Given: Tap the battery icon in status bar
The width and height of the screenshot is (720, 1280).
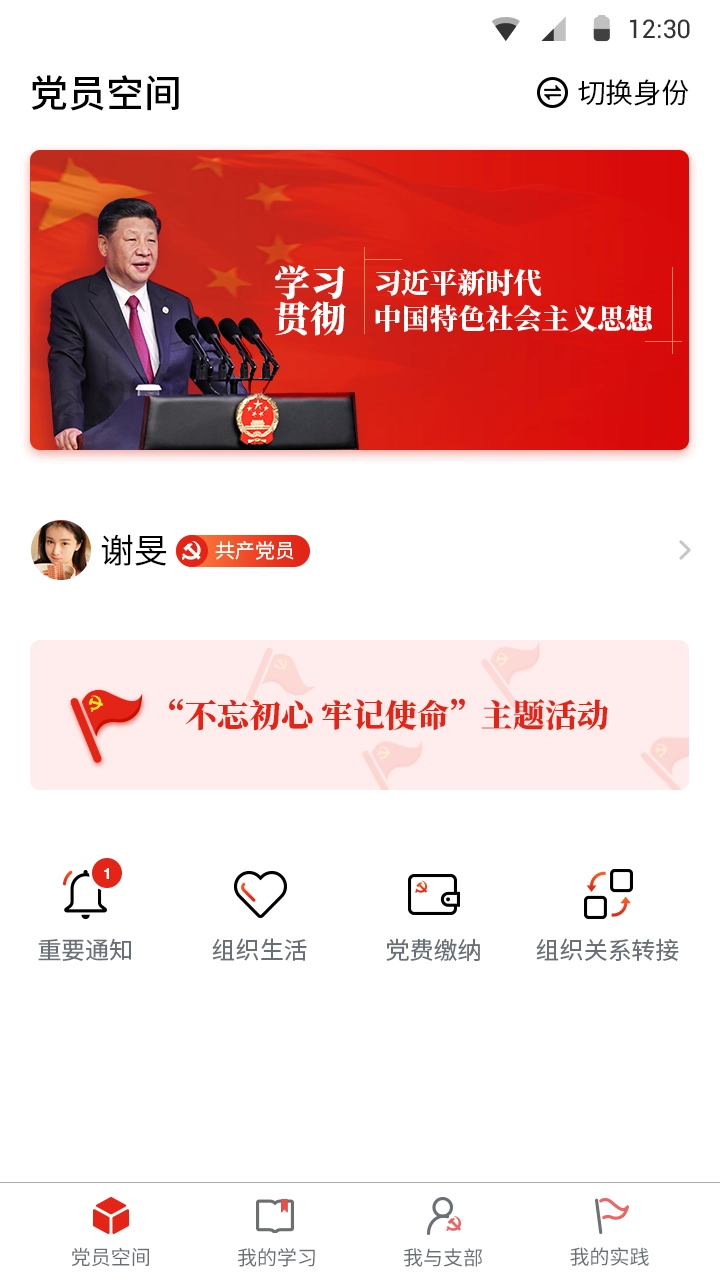Looking at the screenshot, I should coord(600,31).
